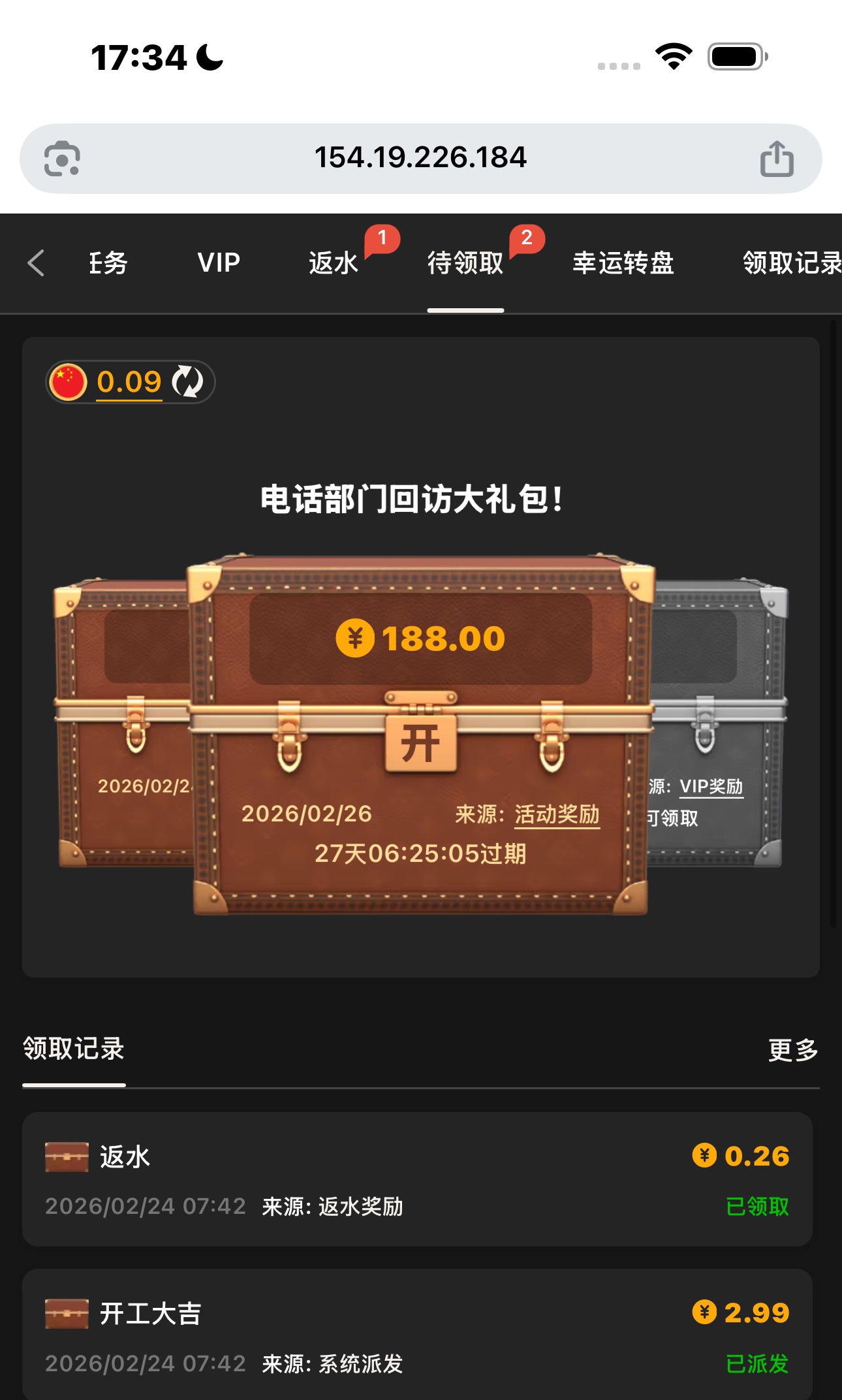The image size is (842, 1400).
Task: Refresh the 0.09 balance
Action: pos(187,382)
